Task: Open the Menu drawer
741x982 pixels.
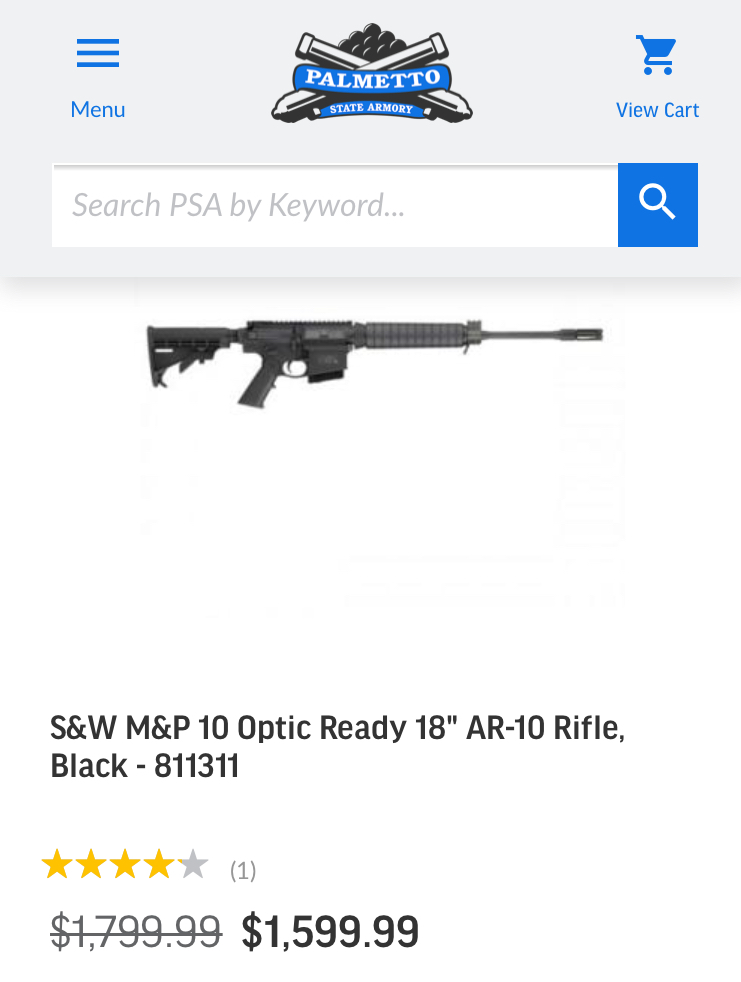Action: 98,76
